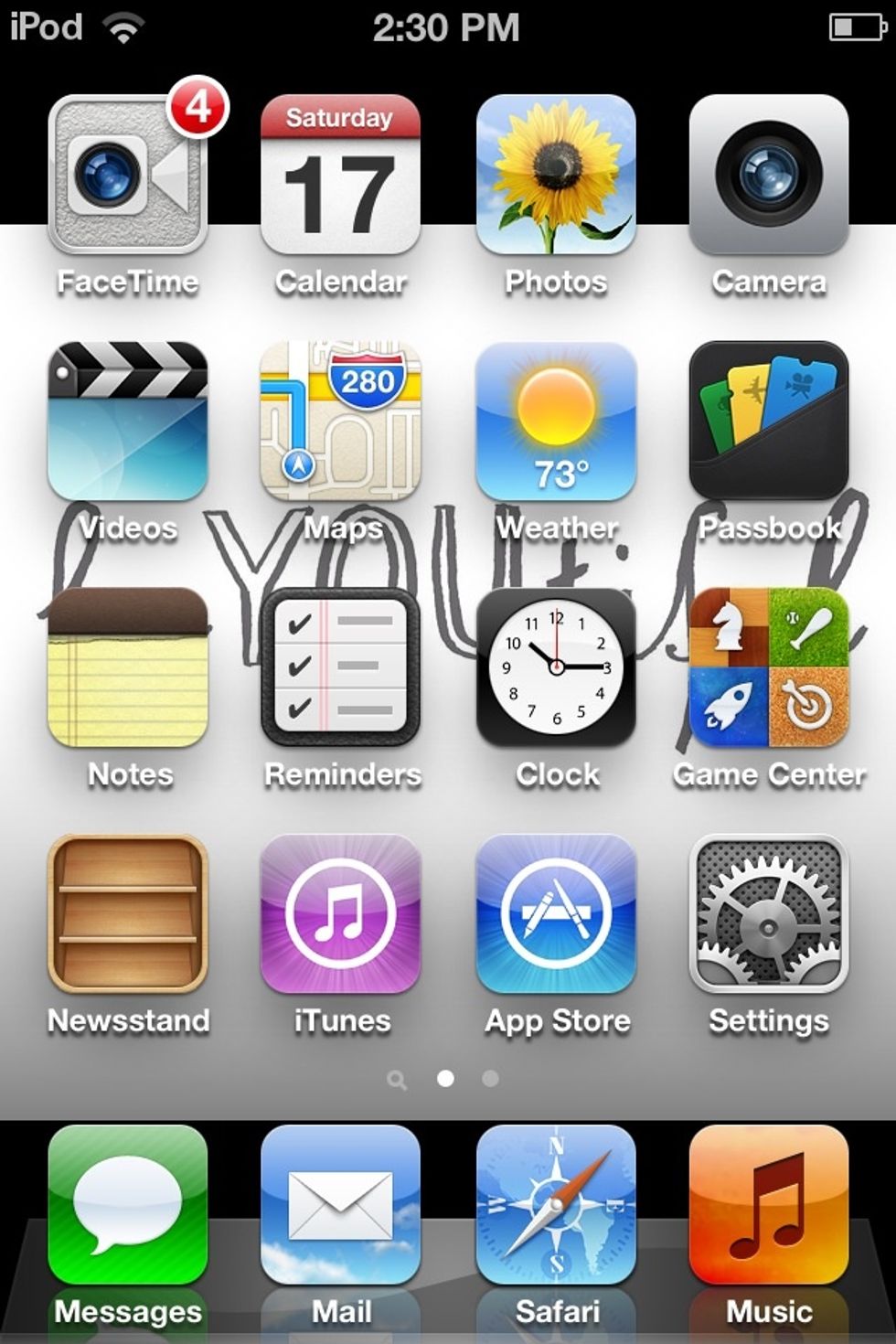Launch the Camera app

click(769, 175)
